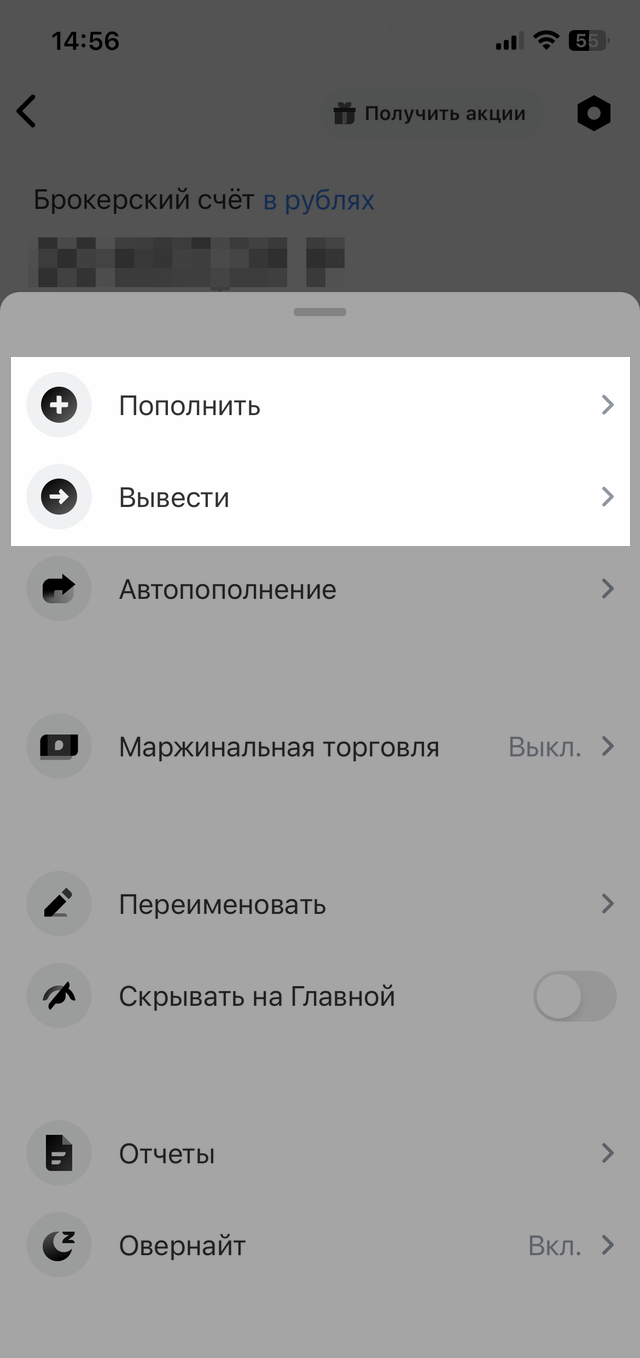
Task: Toggle Скрывать на Главной switch
Action: point(574,996)
